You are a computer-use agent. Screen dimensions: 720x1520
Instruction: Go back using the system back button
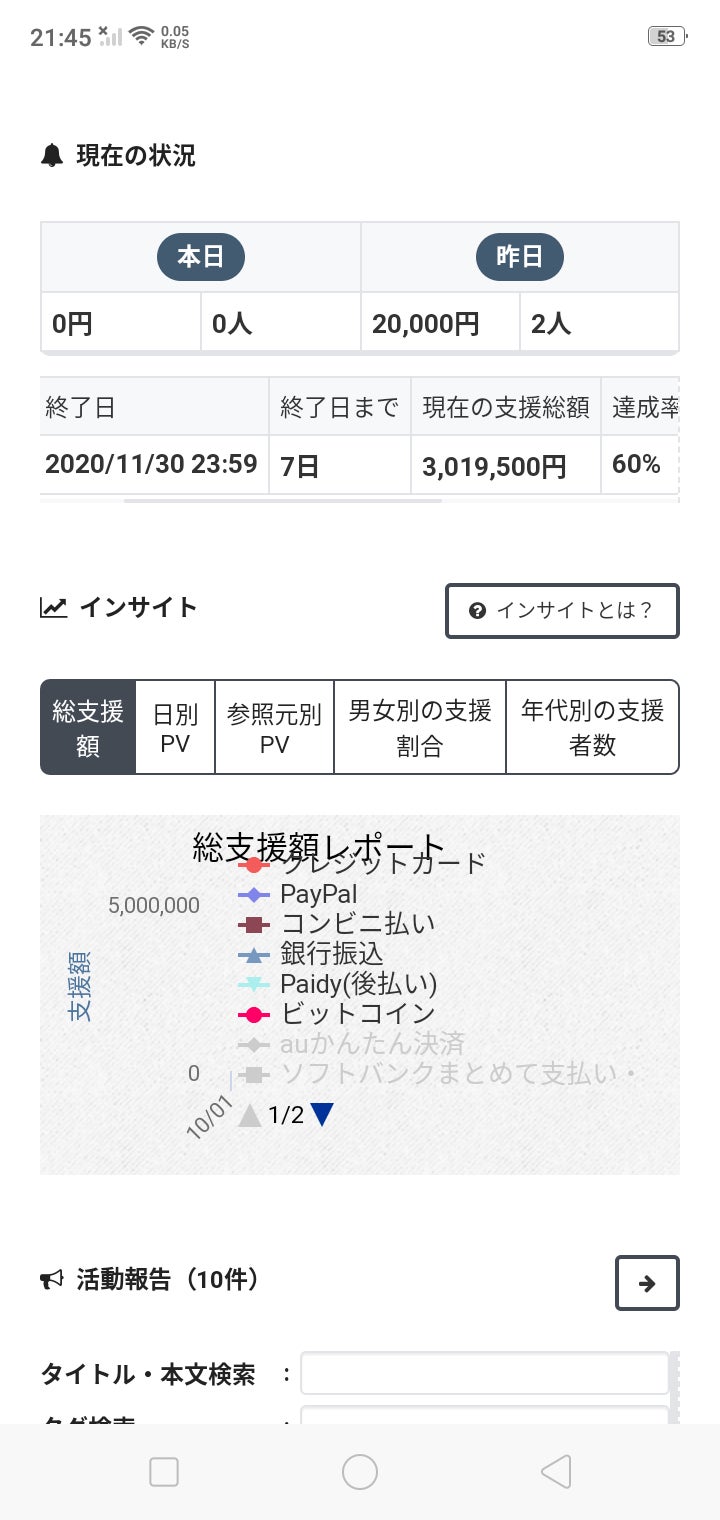click(556, 1471)
